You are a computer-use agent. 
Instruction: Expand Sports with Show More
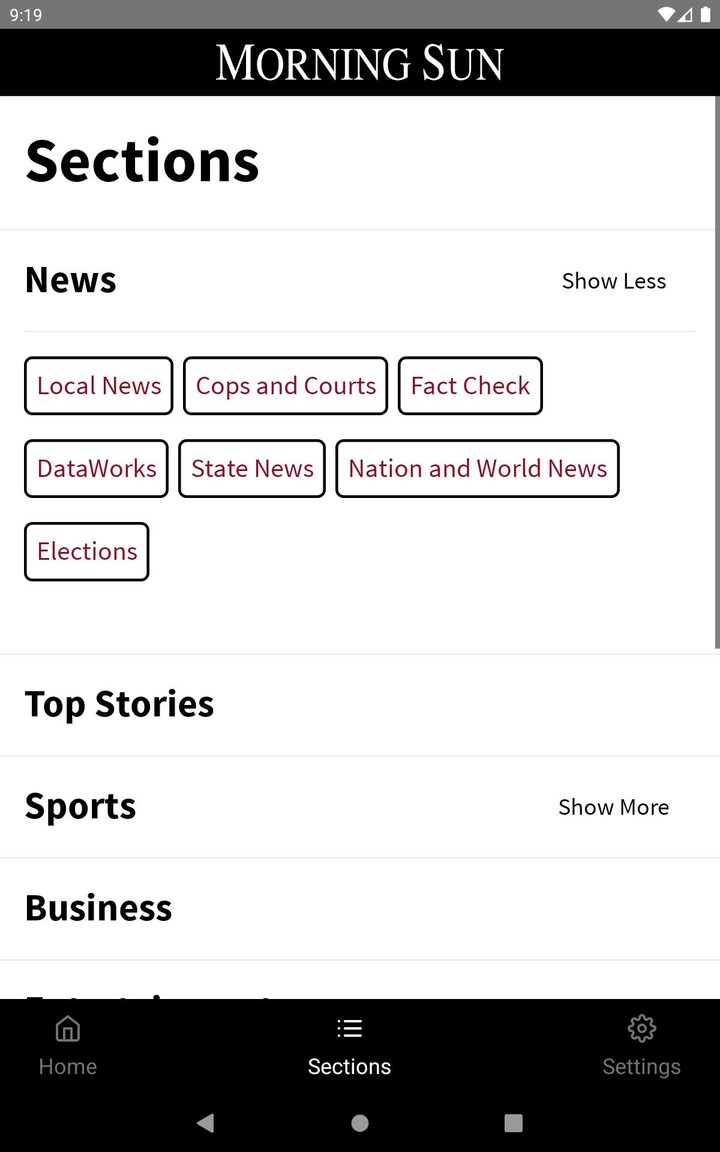coord(613,808)
